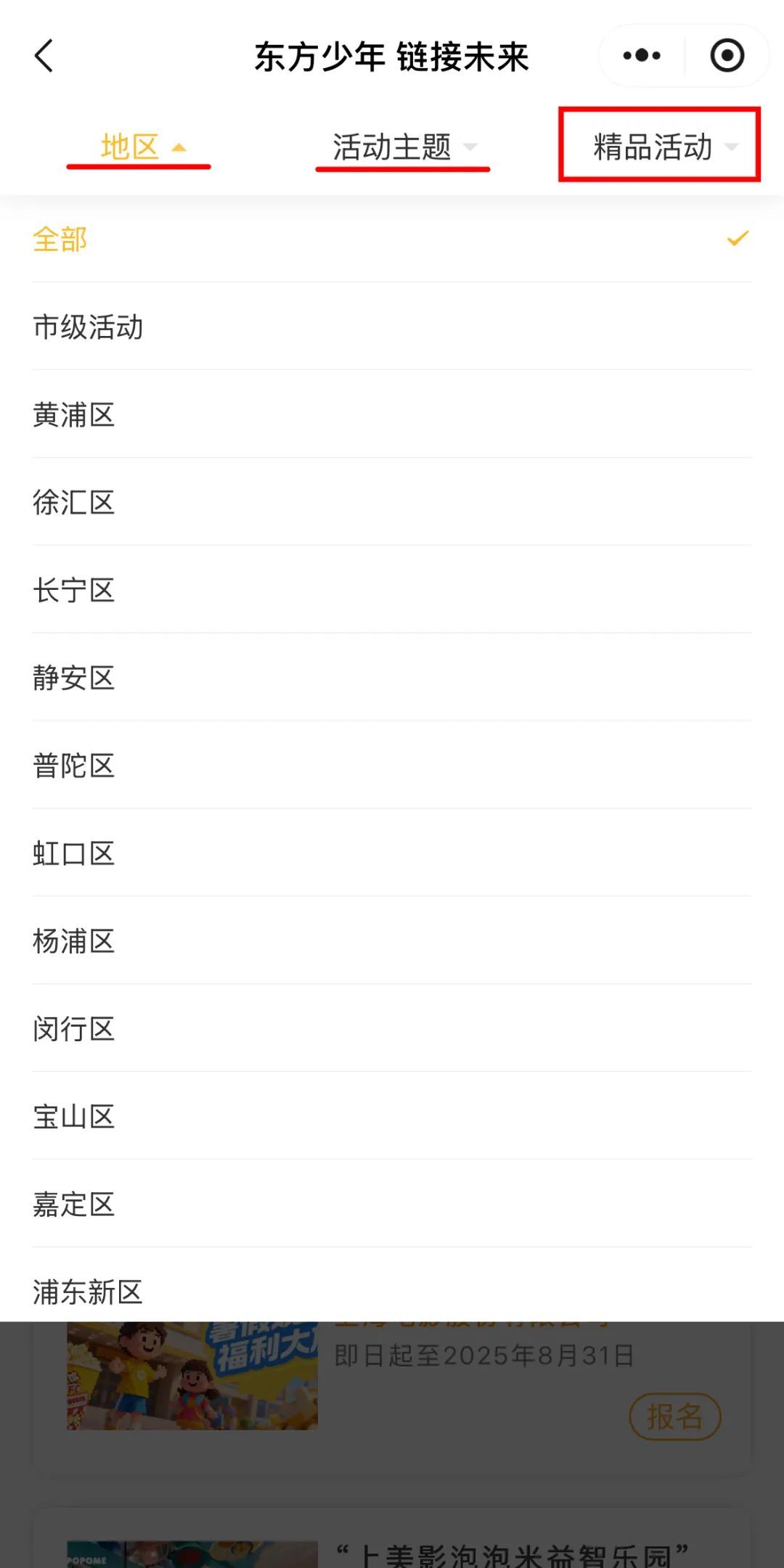
Task: Choose 市级活动 from the list
Action: [x=392, y=327]
